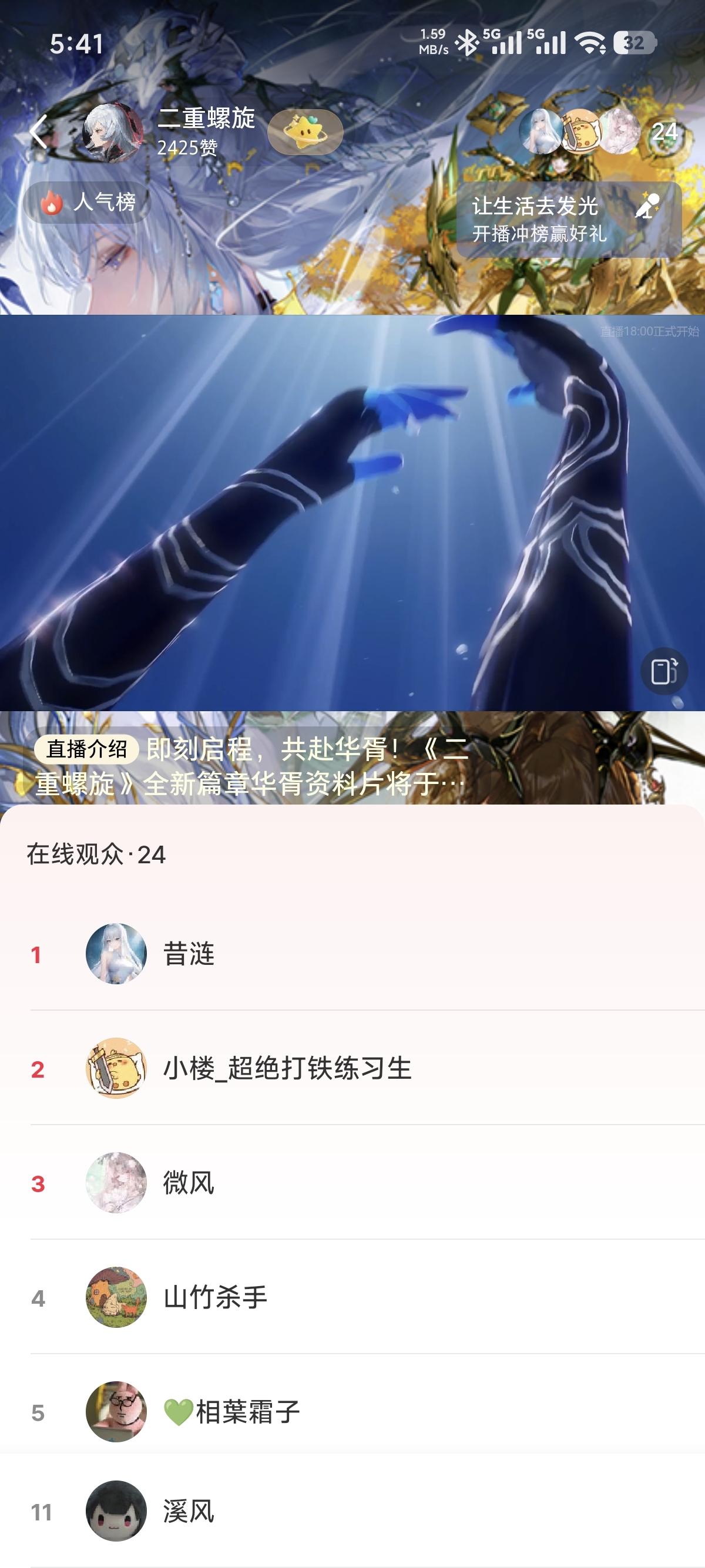
Task: Open the 让生活去发光 event banner
Action: pos(568,220)
